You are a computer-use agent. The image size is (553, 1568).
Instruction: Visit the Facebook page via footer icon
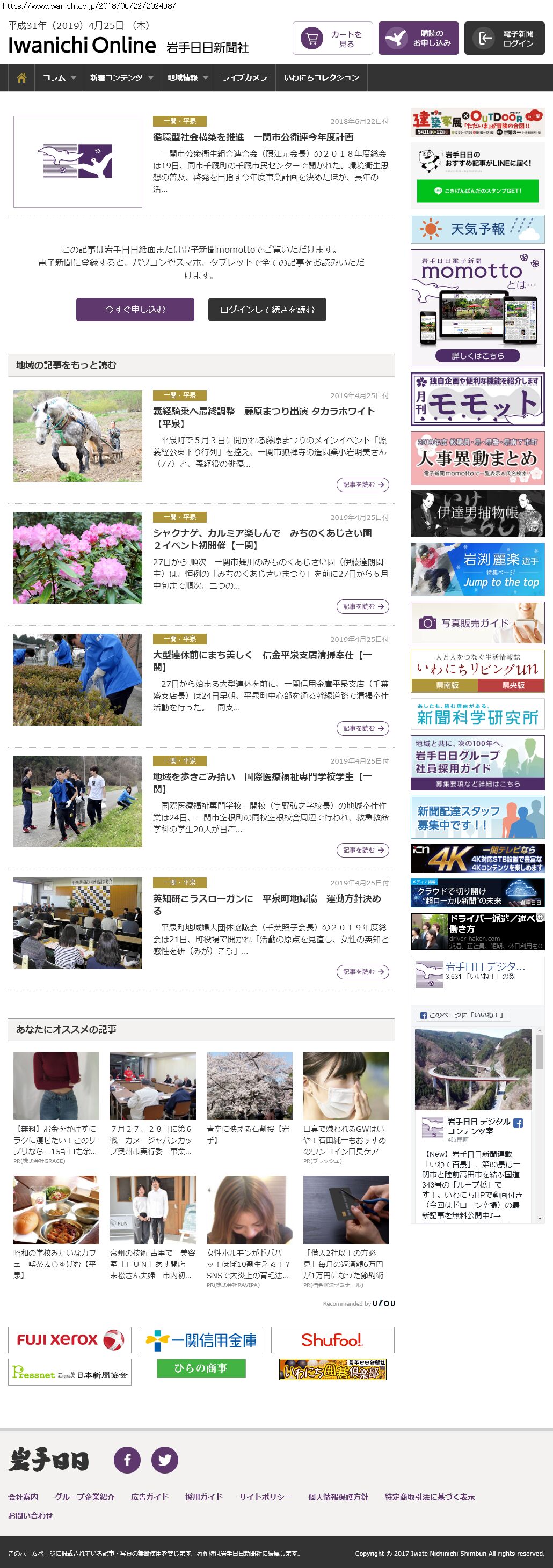tap(127, 1459)
